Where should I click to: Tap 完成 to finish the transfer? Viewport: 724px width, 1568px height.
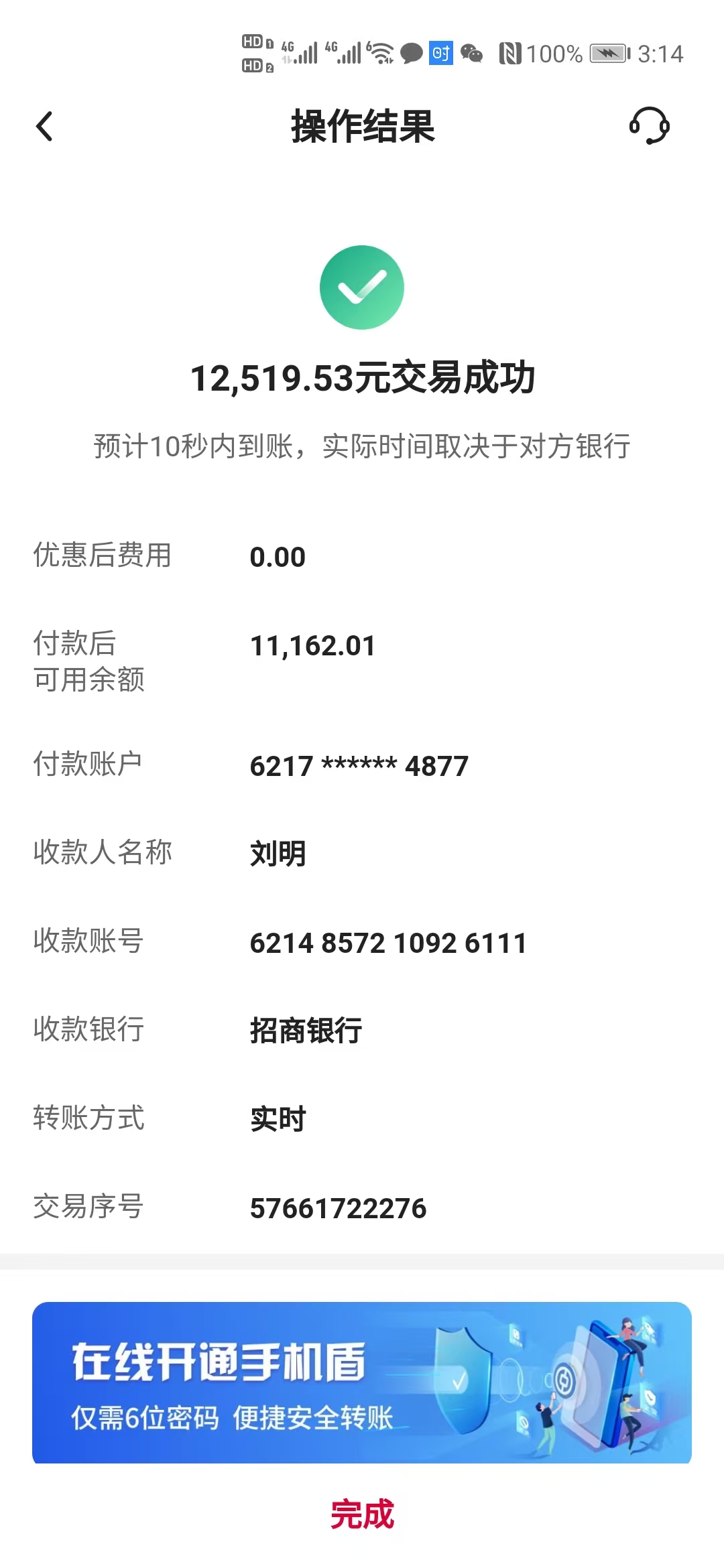pyautogui.click(x=362, y=1514)
